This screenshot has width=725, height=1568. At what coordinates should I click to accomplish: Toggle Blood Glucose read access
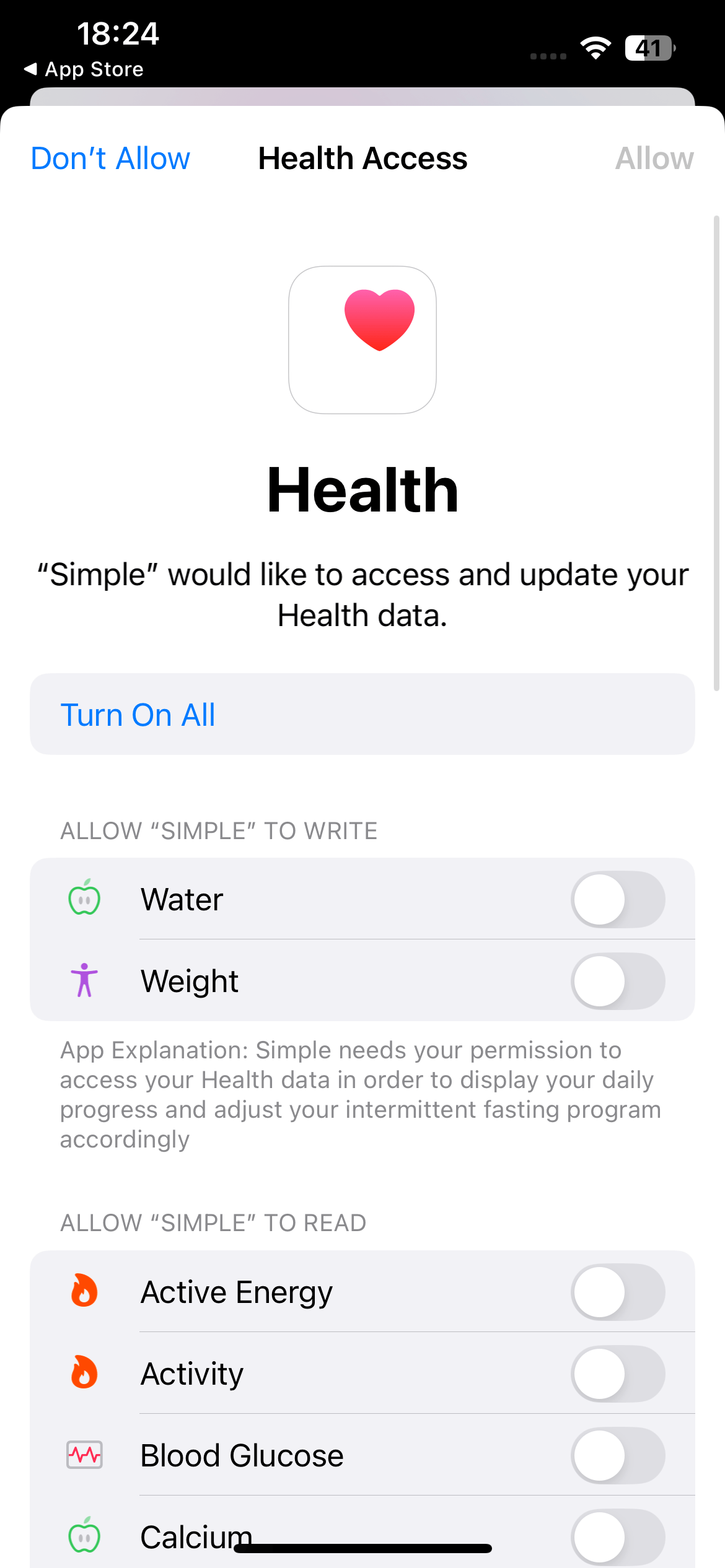[x=618, y=1455]
